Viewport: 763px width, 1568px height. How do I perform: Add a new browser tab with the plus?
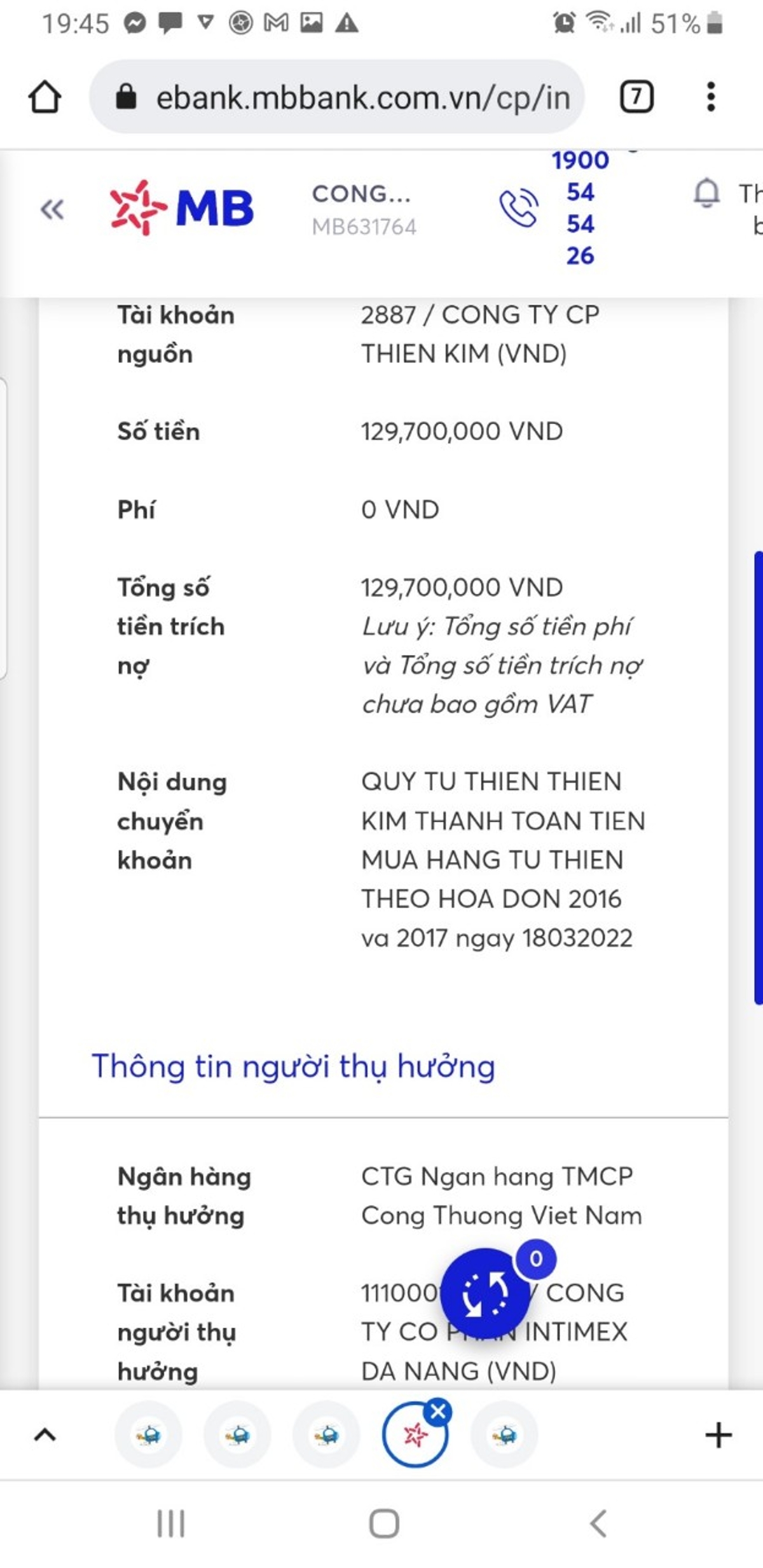click(x=718, y=1435)
